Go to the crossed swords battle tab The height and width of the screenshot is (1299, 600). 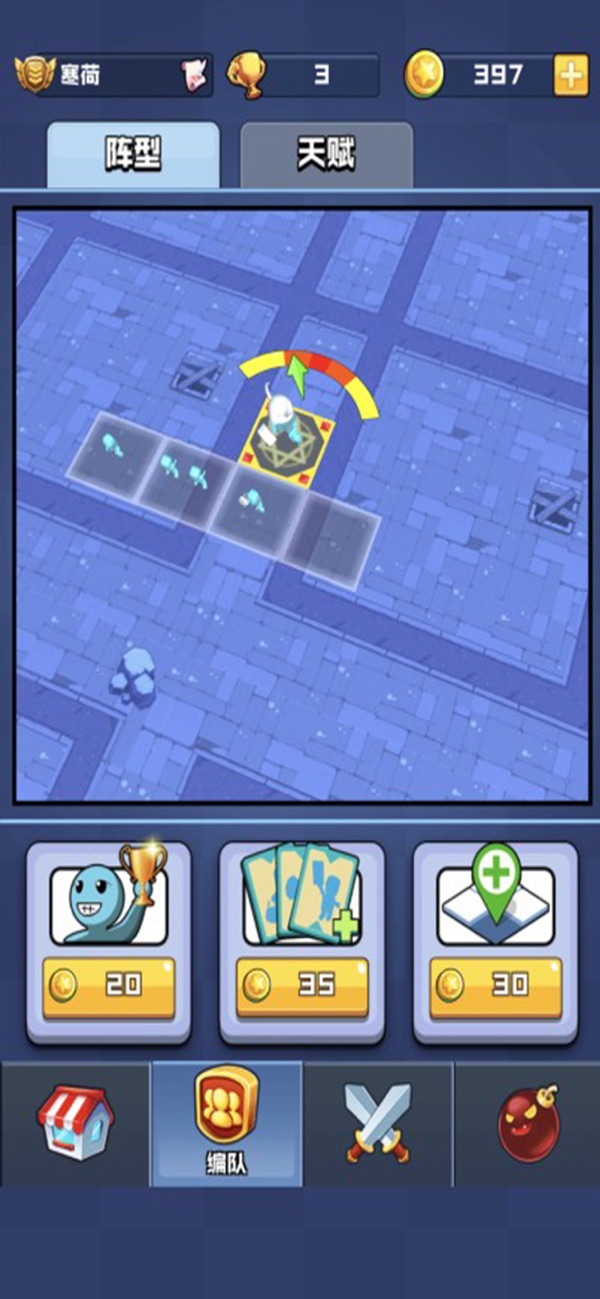click(377, 1123)
